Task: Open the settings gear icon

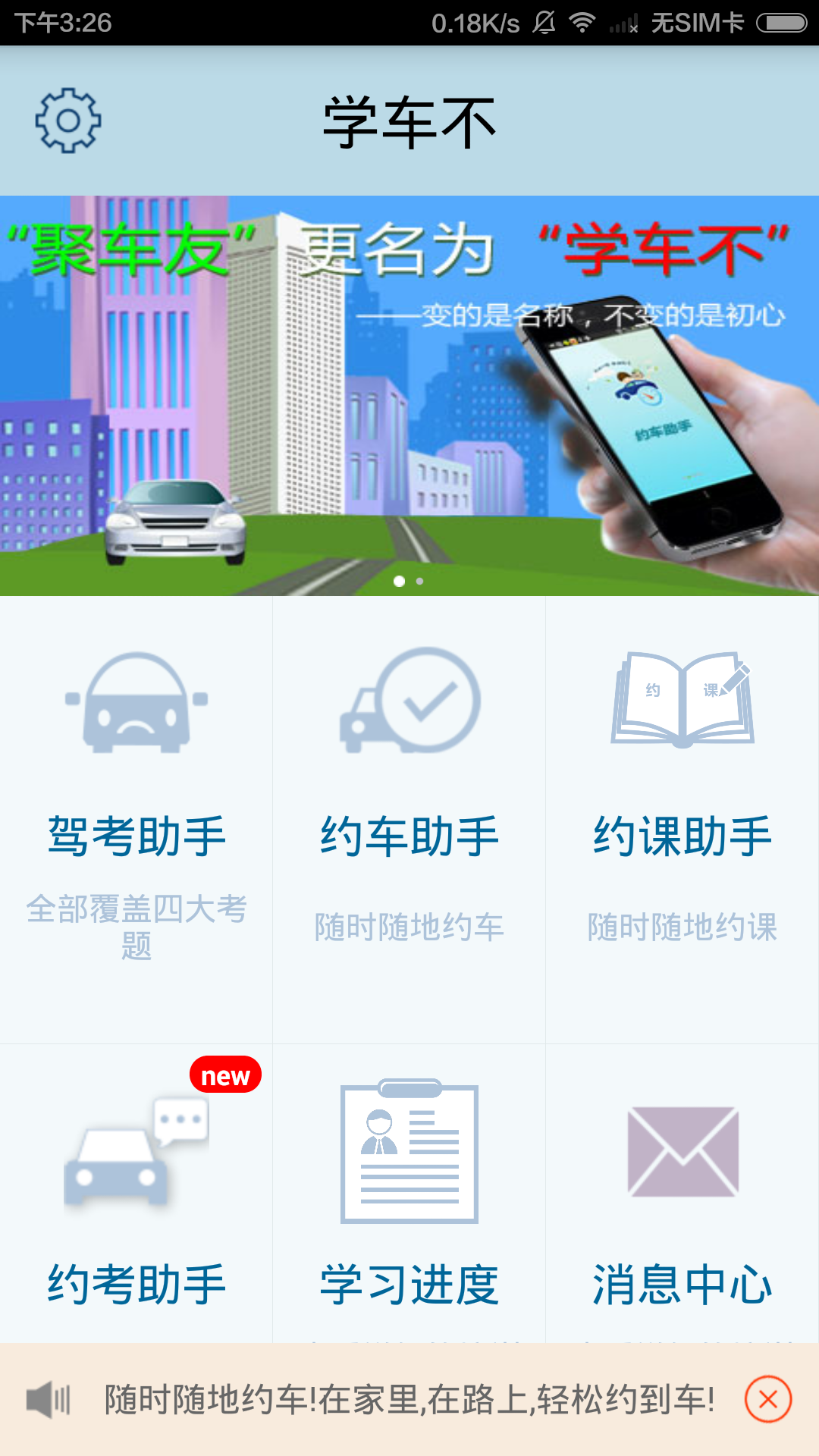Action: 67,121
